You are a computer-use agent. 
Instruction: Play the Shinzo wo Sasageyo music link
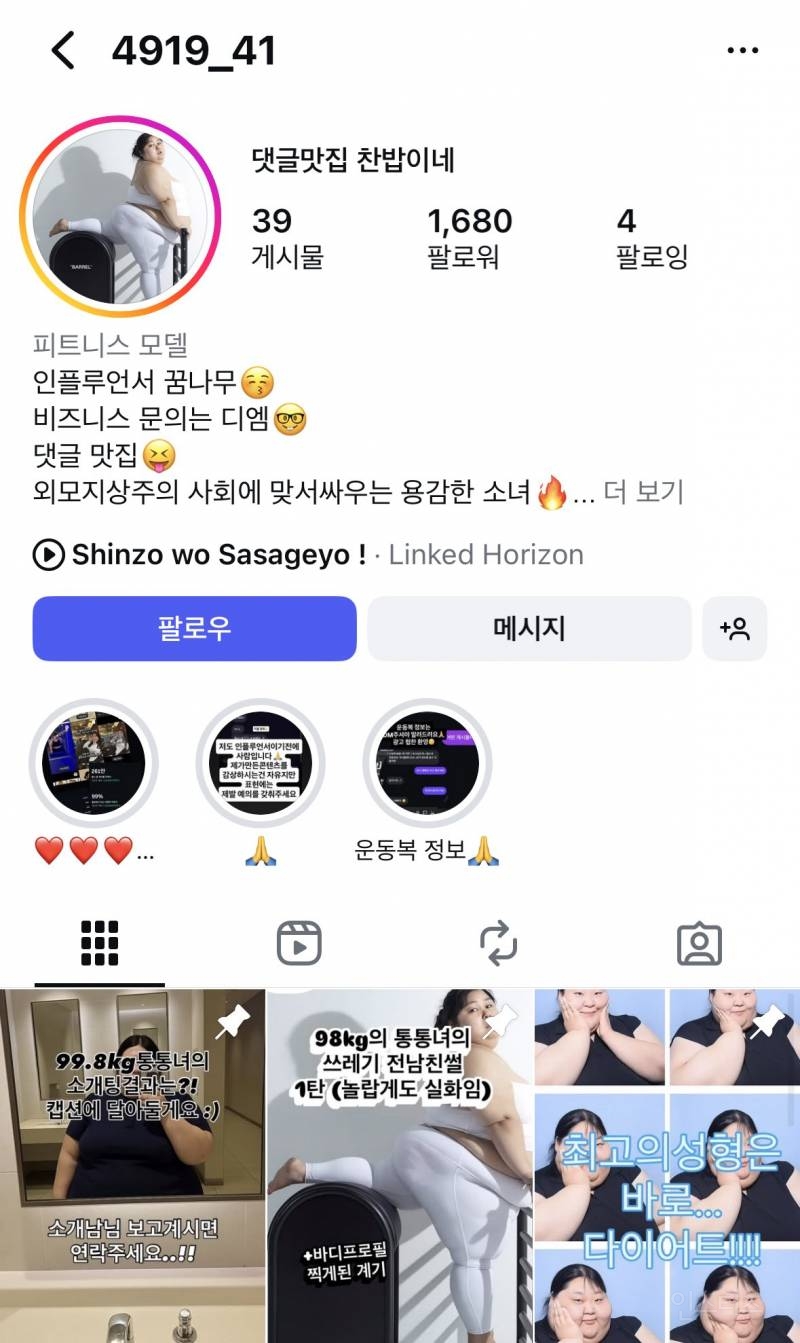218,554
